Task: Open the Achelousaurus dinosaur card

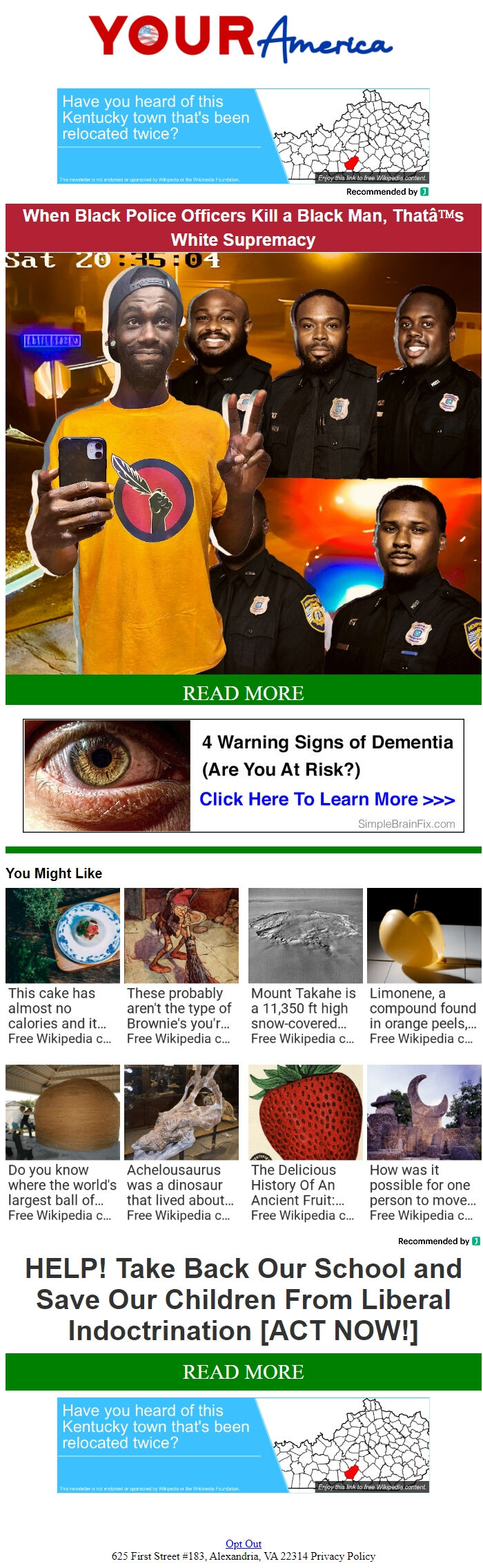Action: click(x=181, y=1143)
